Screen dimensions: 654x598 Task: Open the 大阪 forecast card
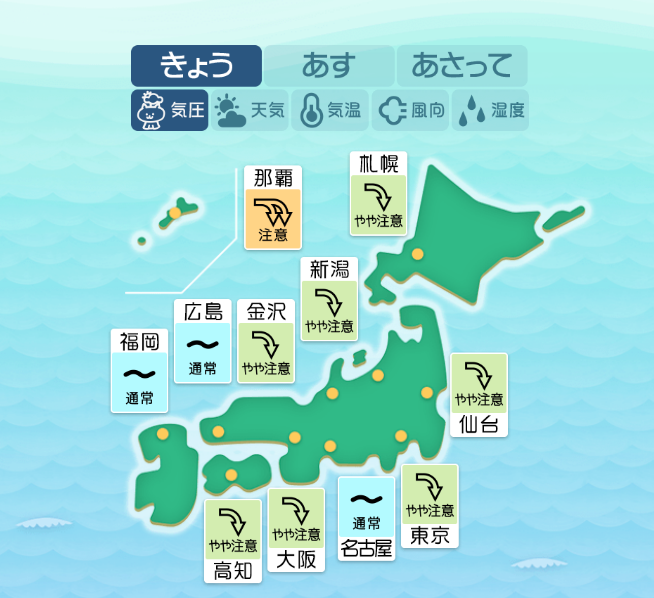(296, 530)
